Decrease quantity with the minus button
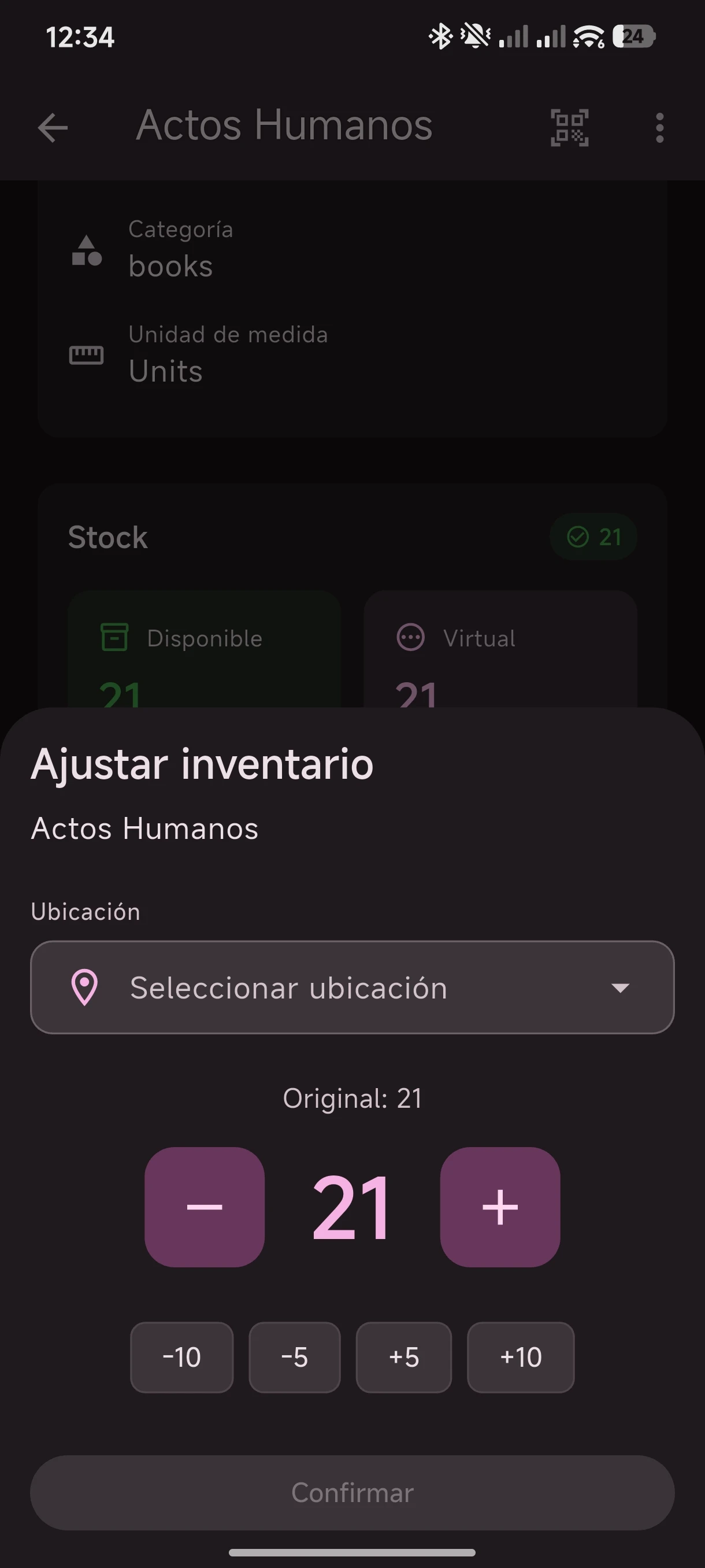Viewport: 705px width, 1568px height. (x=203, y=1206)
